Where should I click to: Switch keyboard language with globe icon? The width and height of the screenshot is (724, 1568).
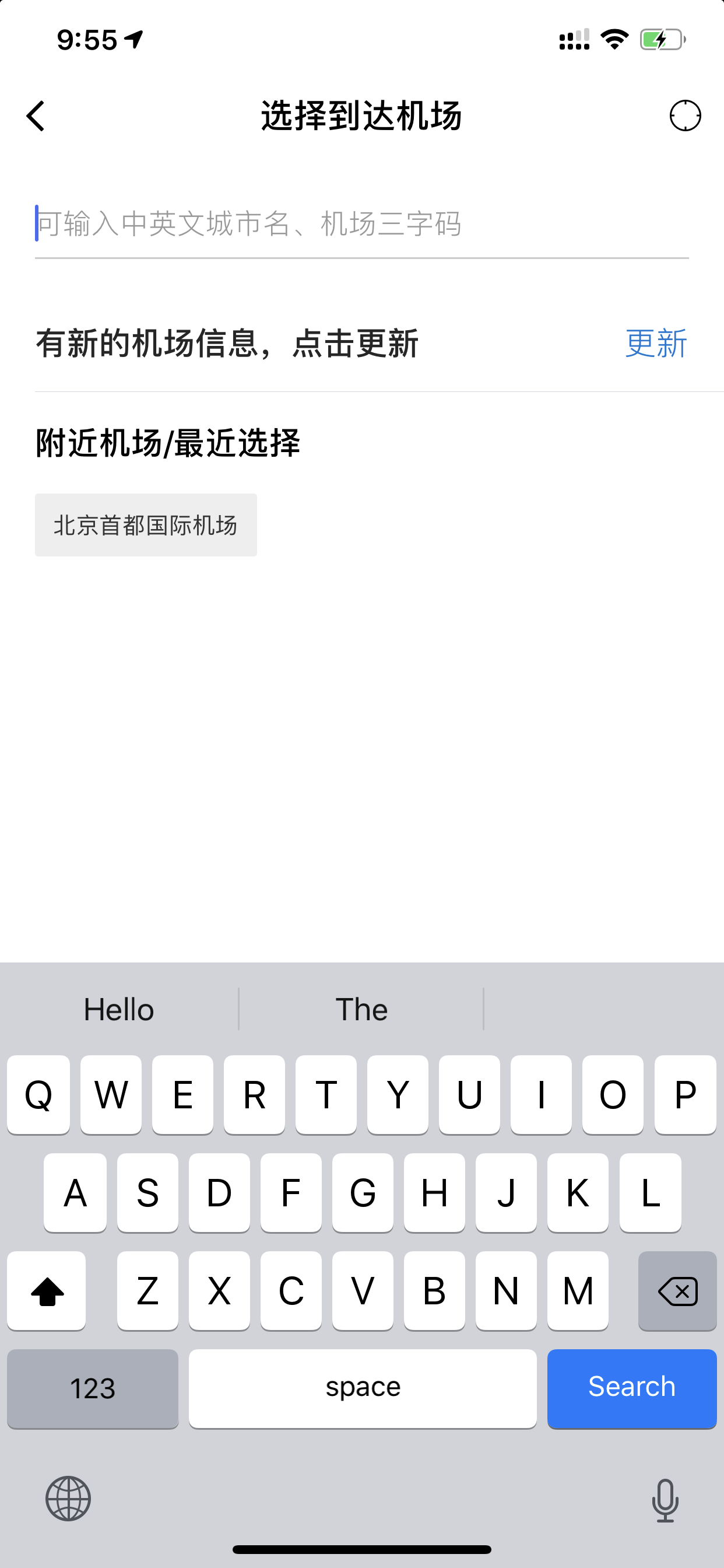[x=68, y=1498]
